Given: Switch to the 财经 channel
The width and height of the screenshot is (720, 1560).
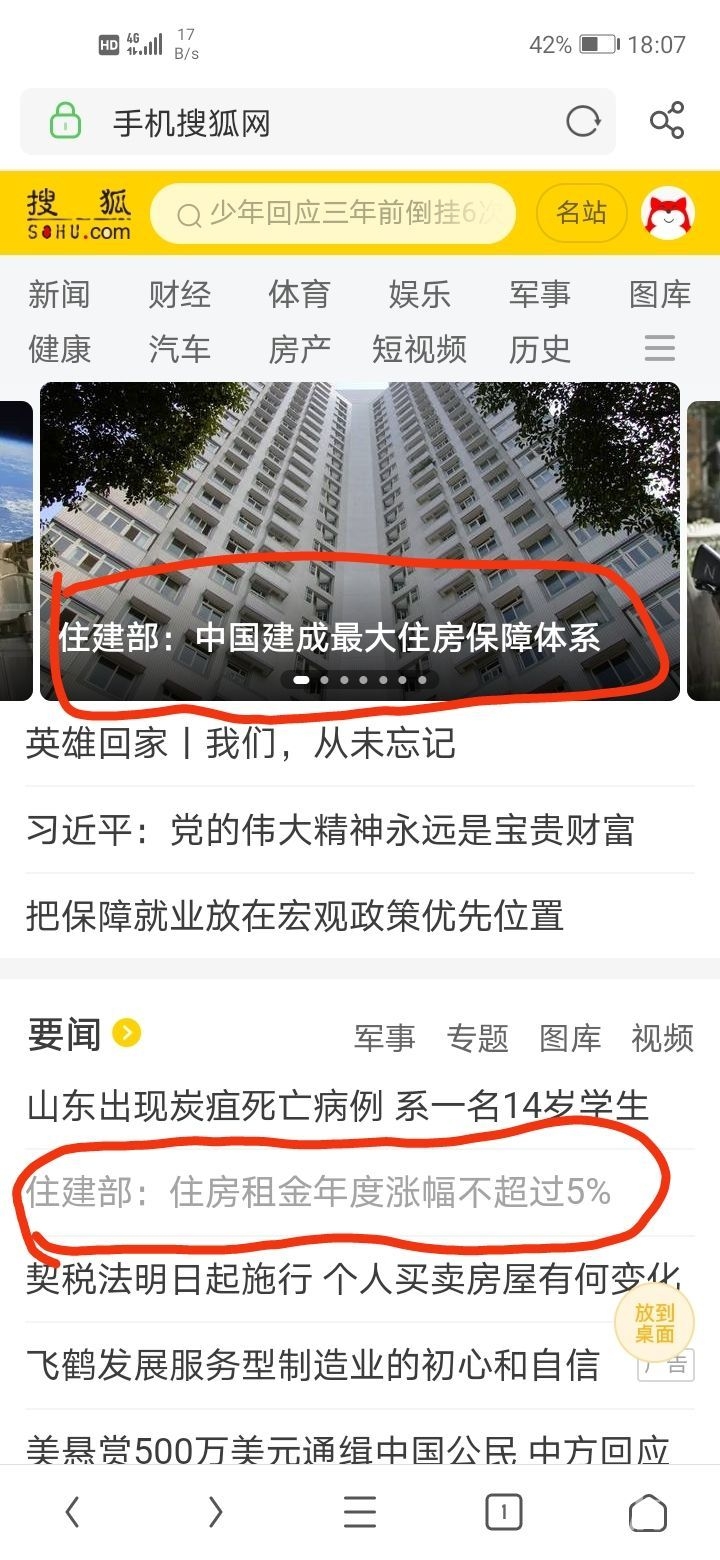Looking at the screenshot, I should 180,295.
